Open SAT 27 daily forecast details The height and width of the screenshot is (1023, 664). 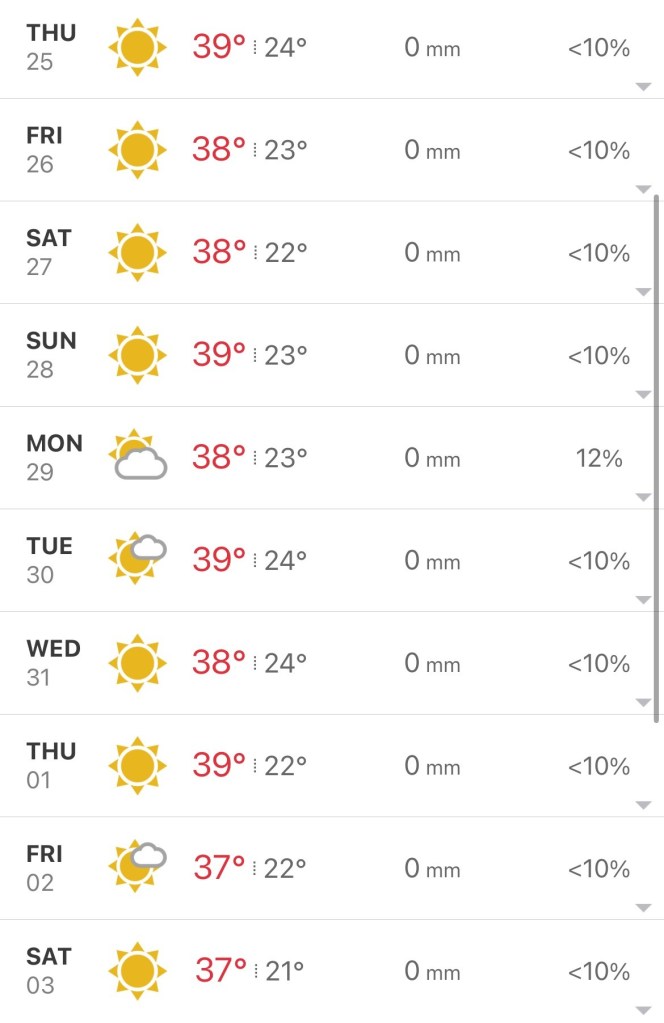coord(643,292)
